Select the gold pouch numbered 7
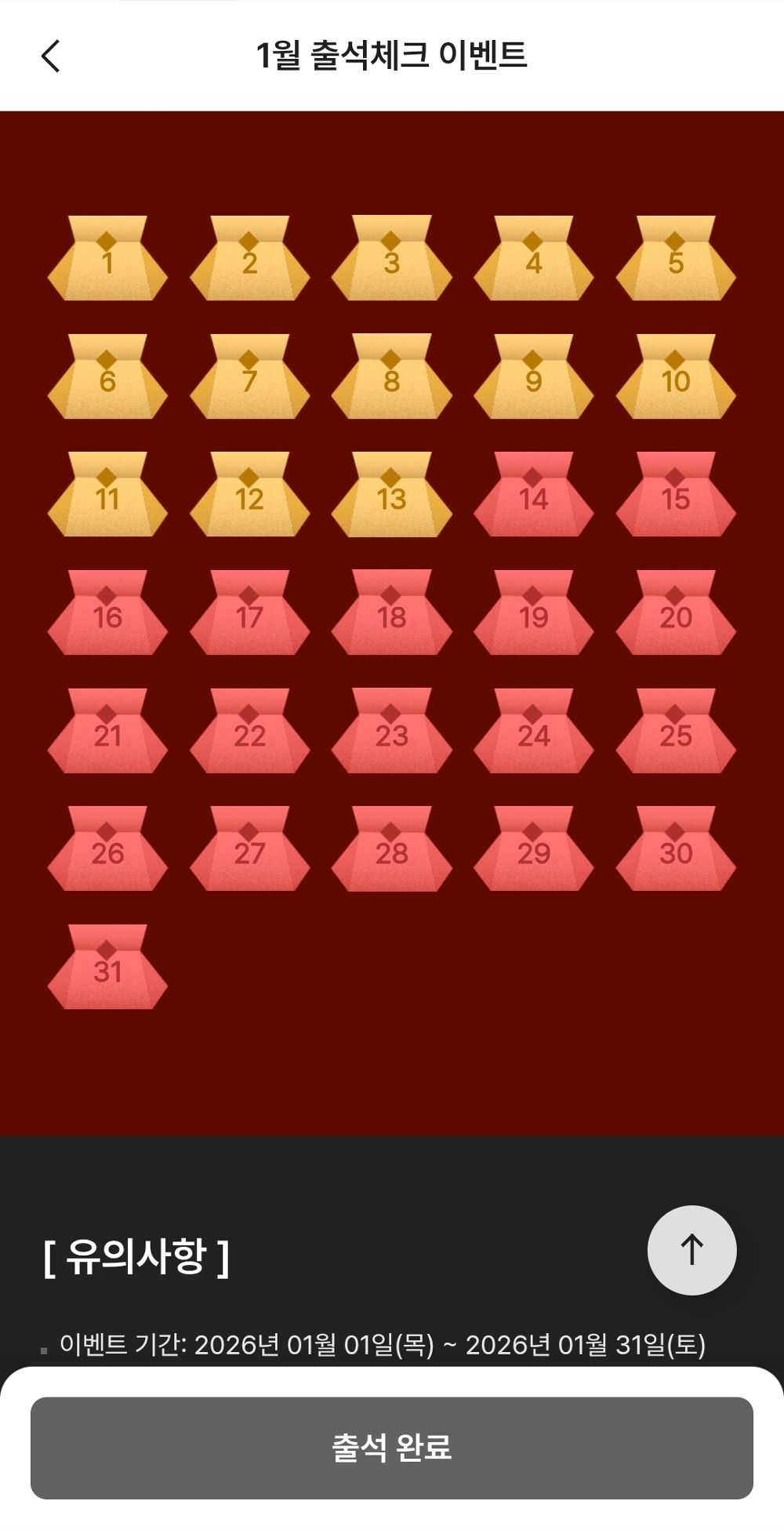The height and width of the screenshot is (1530, 784). pyautogui.click(x=249, y=378)
